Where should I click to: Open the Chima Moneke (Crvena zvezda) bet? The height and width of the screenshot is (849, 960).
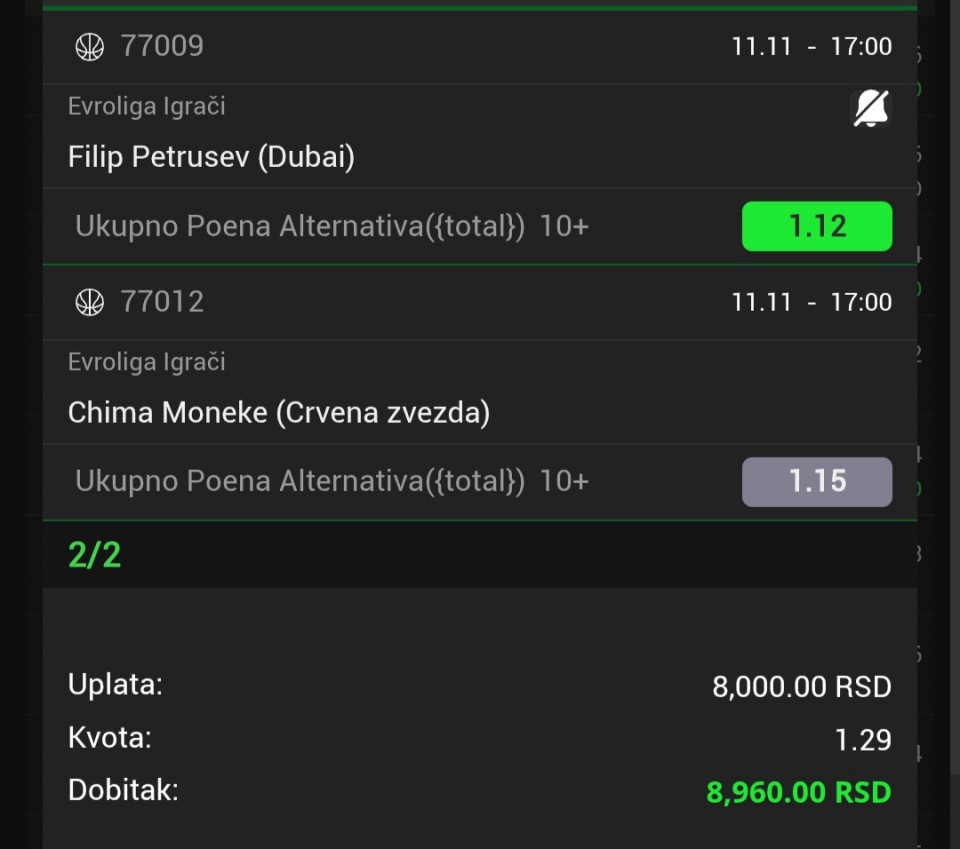(278, 413)
